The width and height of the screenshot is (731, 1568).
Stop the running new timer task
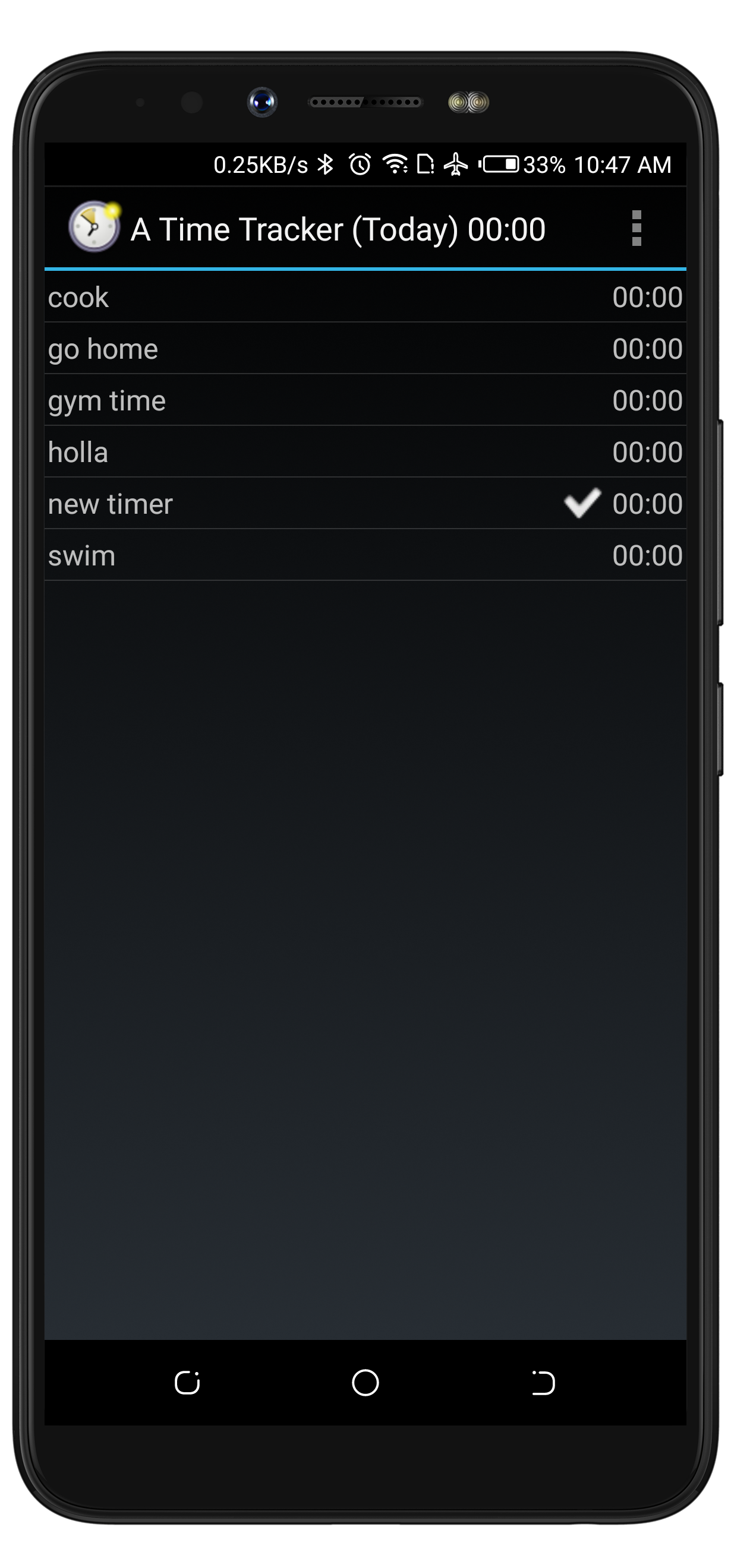pyautogui.click(x=364, y=504)
